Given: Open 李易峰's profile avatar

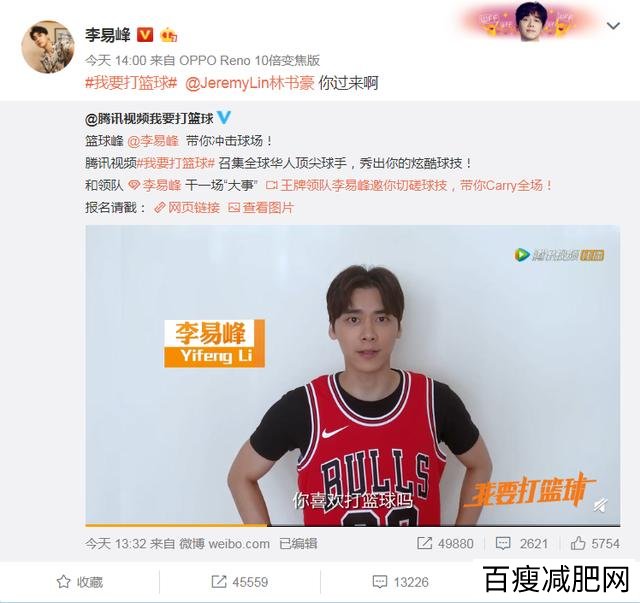Looking at the screenshot, I should [x=47, y=47].
